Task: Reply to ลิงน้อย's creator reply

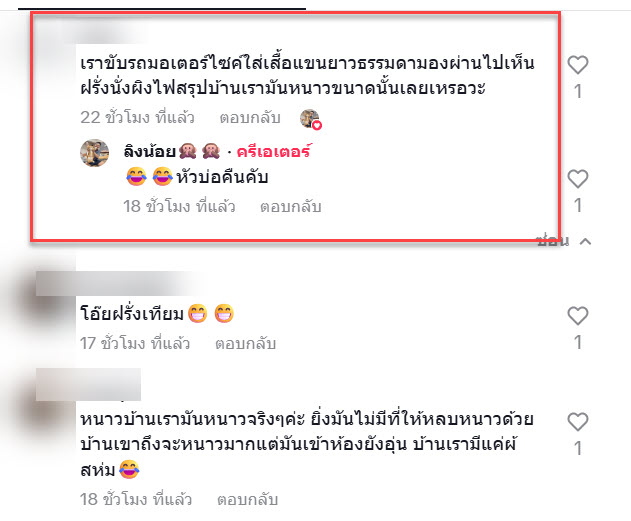Action: tap(289, 207)
